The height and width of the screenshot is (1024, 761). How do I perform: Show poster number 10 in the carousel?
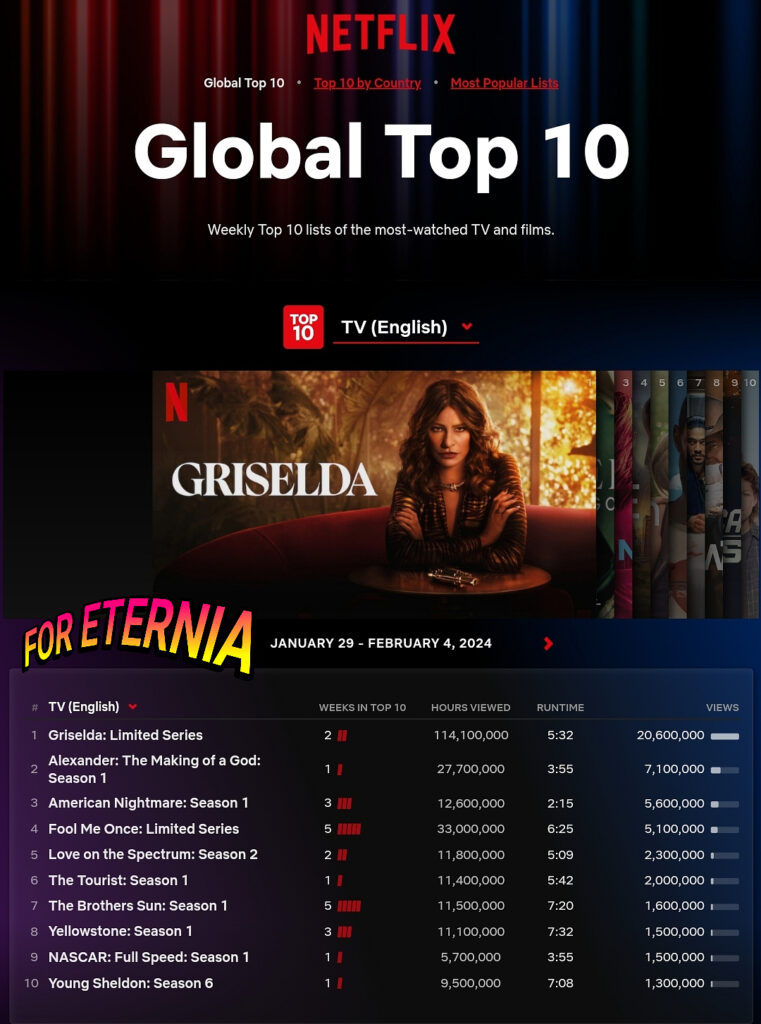750,494
